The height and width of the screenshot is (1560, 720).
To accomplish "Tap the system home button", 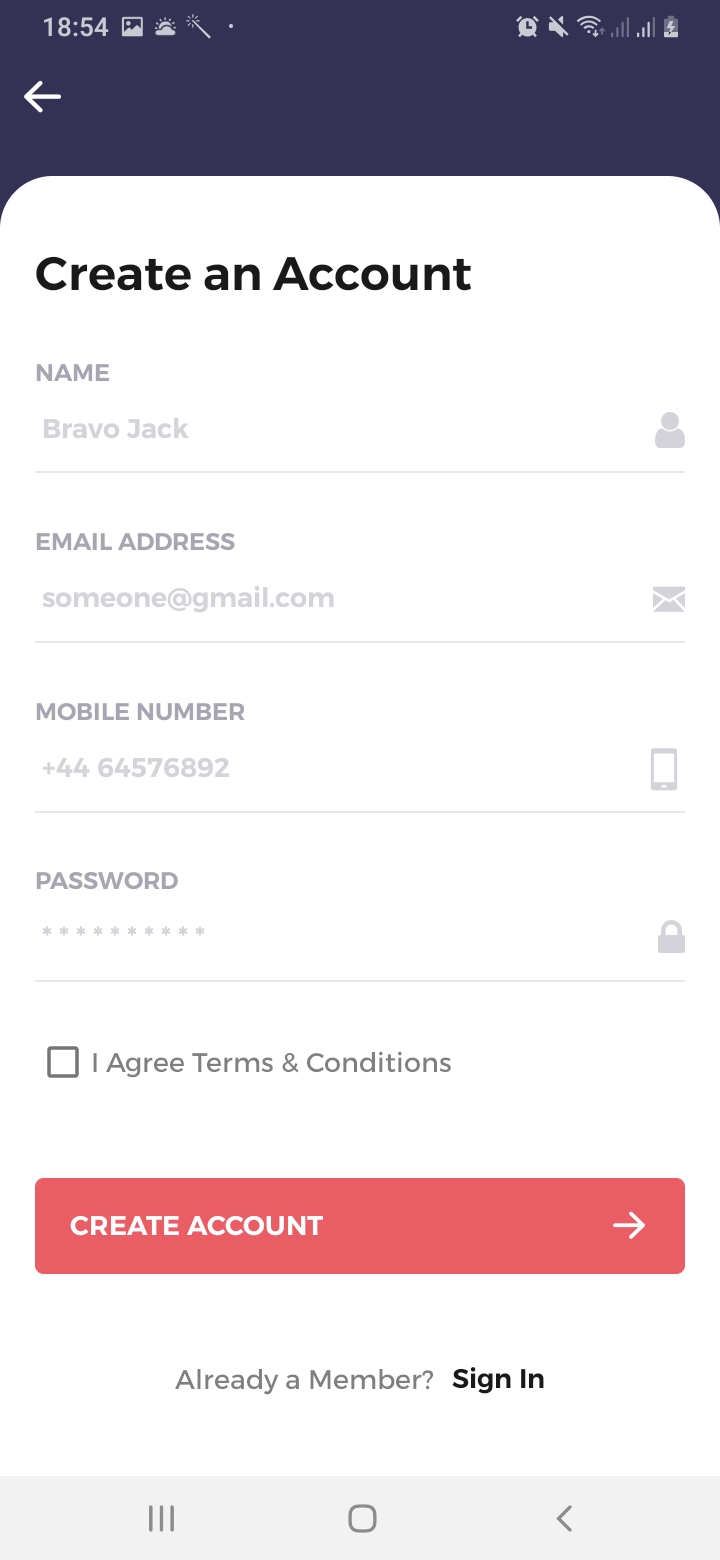I will pyautogui.click(x=362, y=1519).
